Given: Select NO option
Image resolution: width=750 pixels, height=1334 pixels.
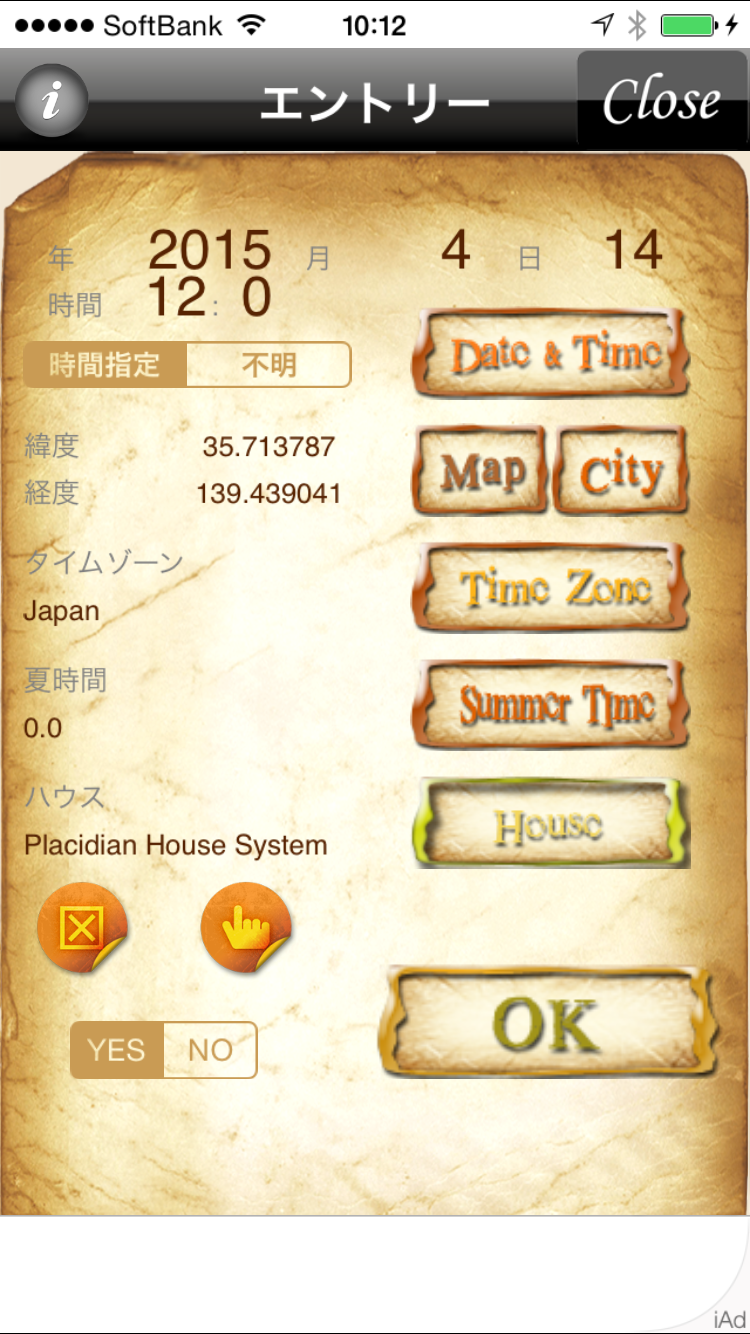Looking at the screenshot, I should pyautogui.click(x=210, y=1050).
